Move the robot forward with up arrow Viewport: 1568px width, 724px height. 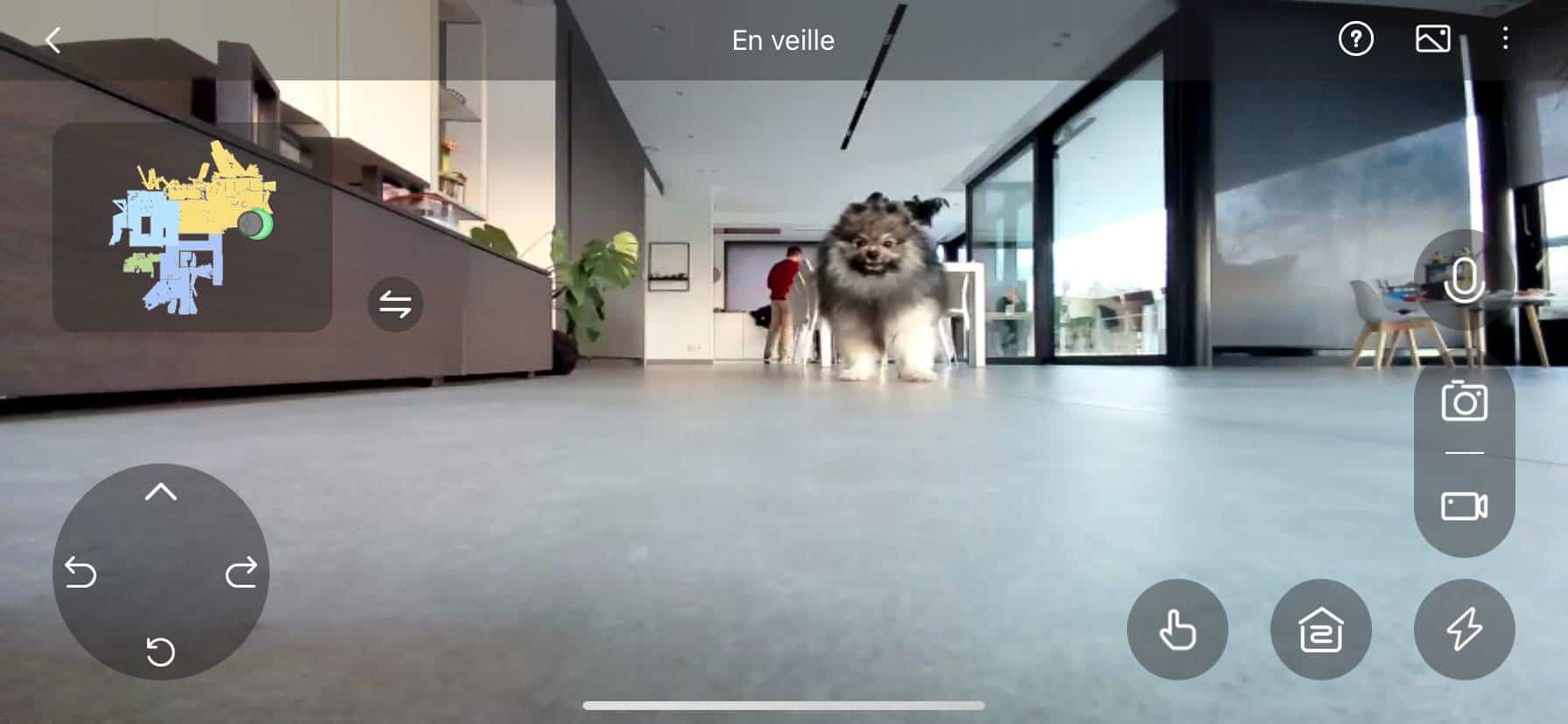[x=161, y=493]
